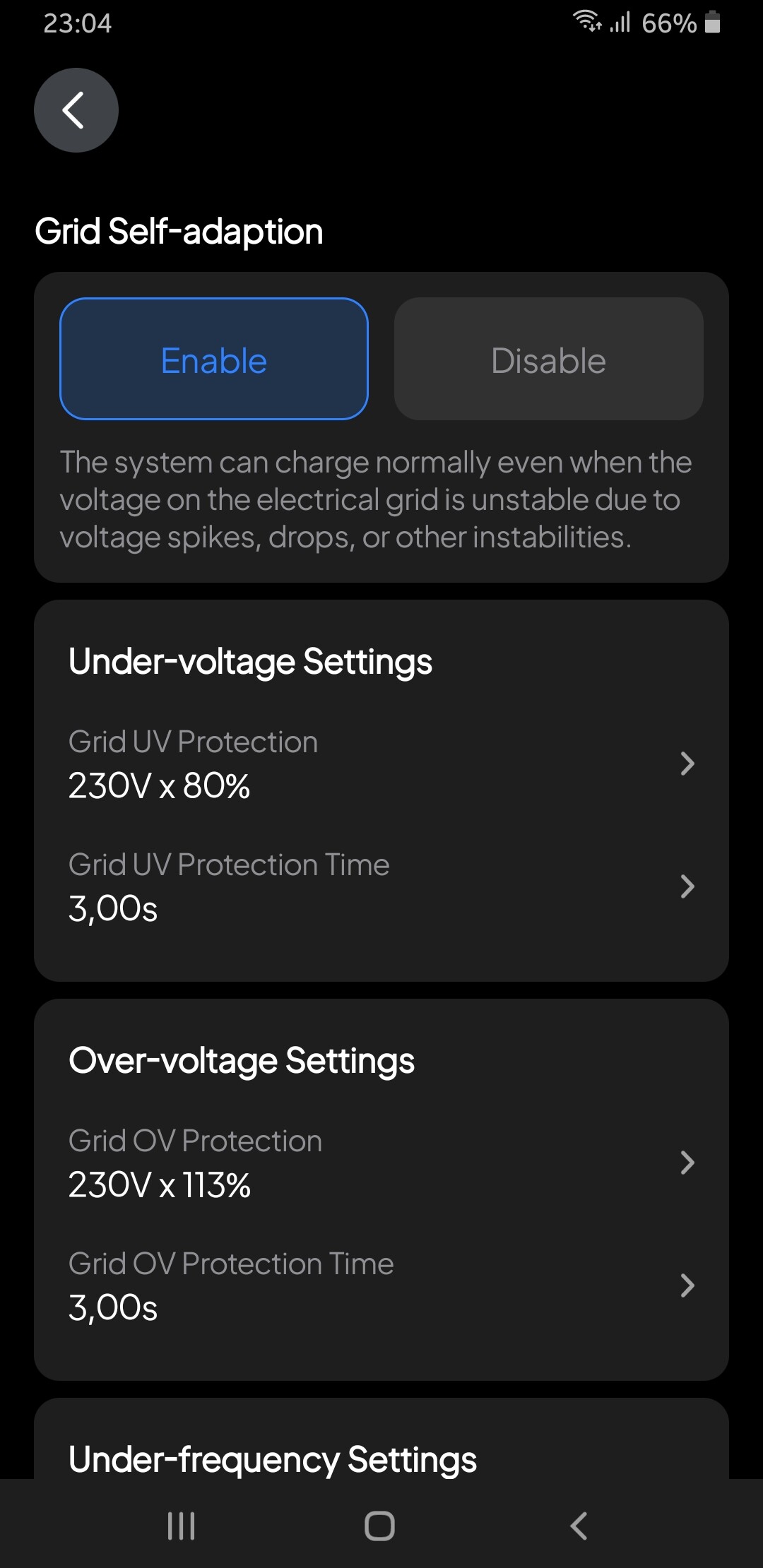Open the Grid UV Protection Time row
Image resolution: width=763 pixels, height=1568 pixels.
pos(381,886)
